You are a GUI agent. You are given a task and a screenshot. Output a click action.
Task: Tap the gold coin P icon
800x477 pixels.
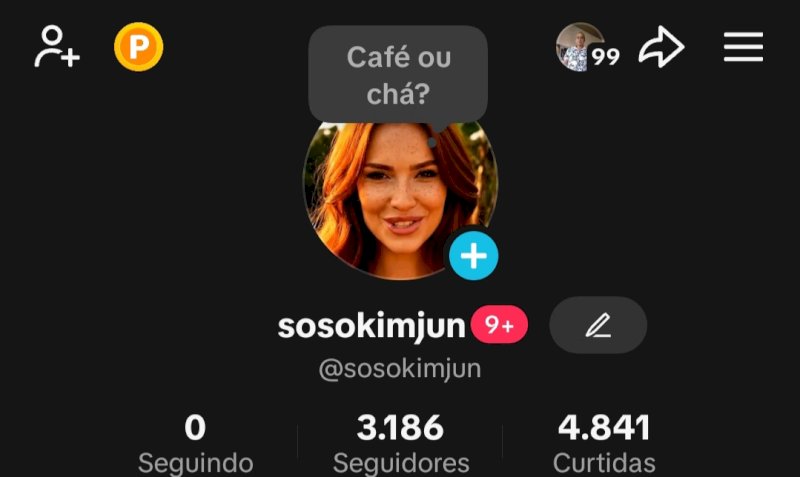(138, 47)
